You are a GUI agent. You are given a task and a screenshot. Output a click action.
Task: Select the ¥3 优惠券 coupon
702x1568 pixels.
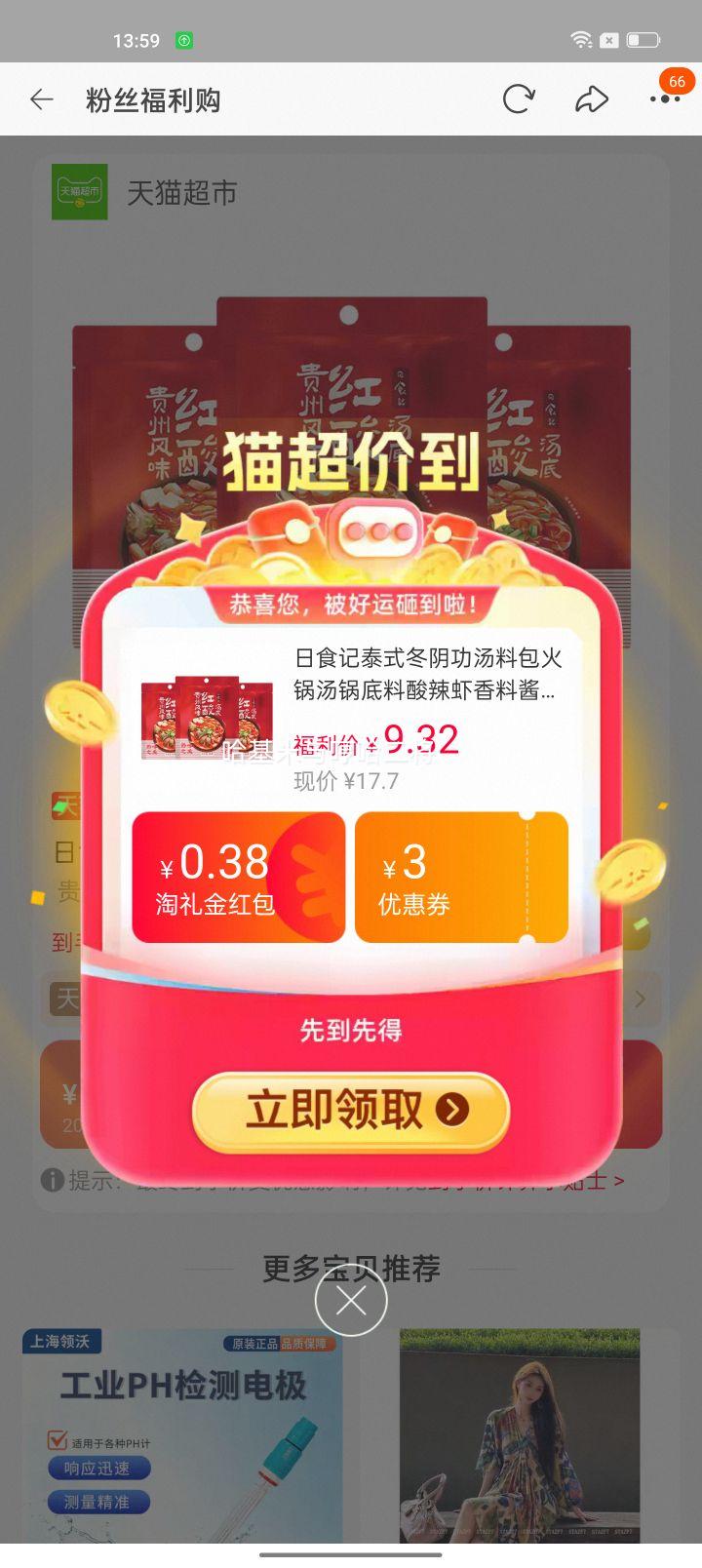461,878
